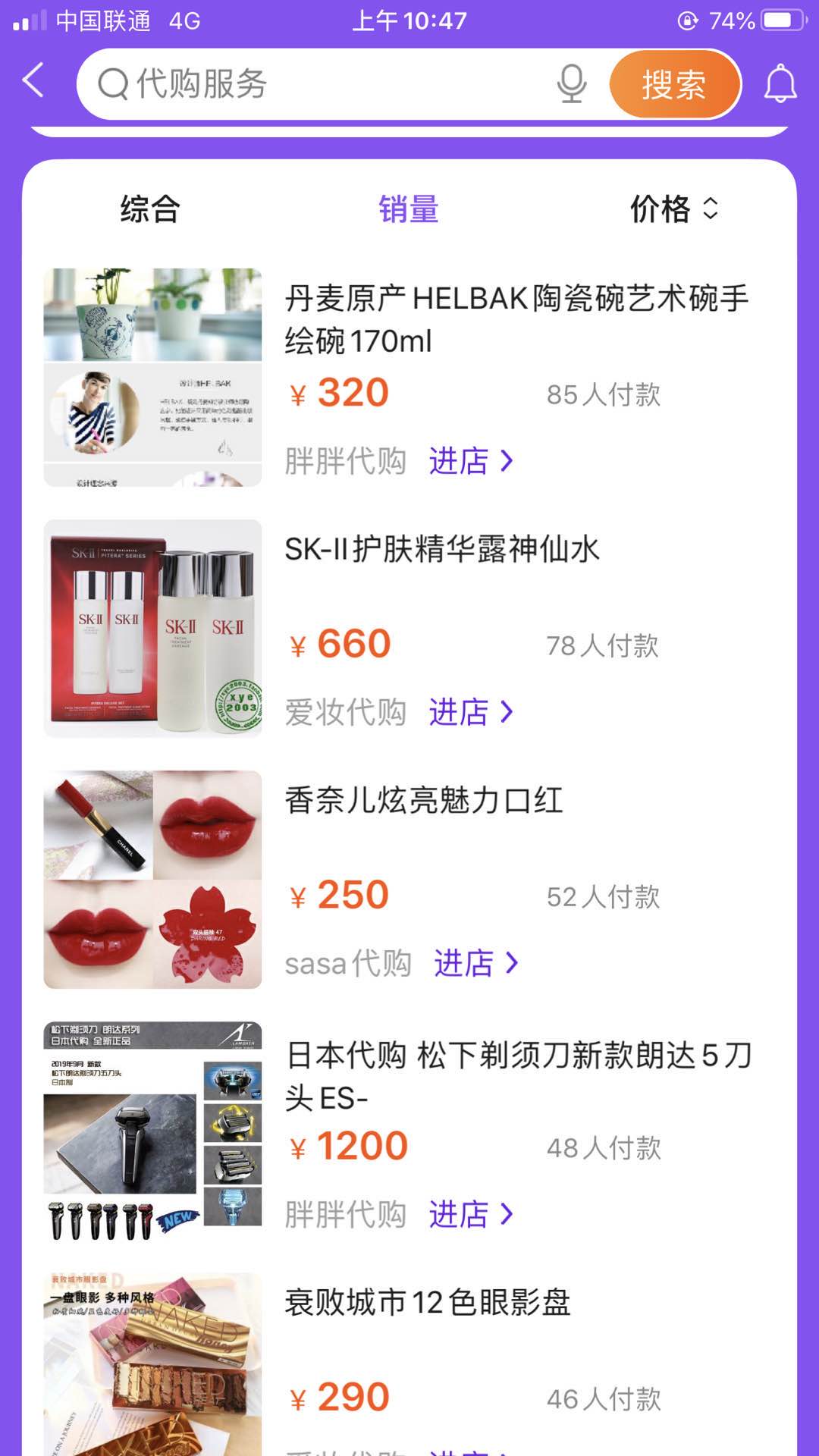This screenshot has width=819, height=1456.
Task: Toggle price sorting ascending with 价格 arrows
Action: pos(710,211)
